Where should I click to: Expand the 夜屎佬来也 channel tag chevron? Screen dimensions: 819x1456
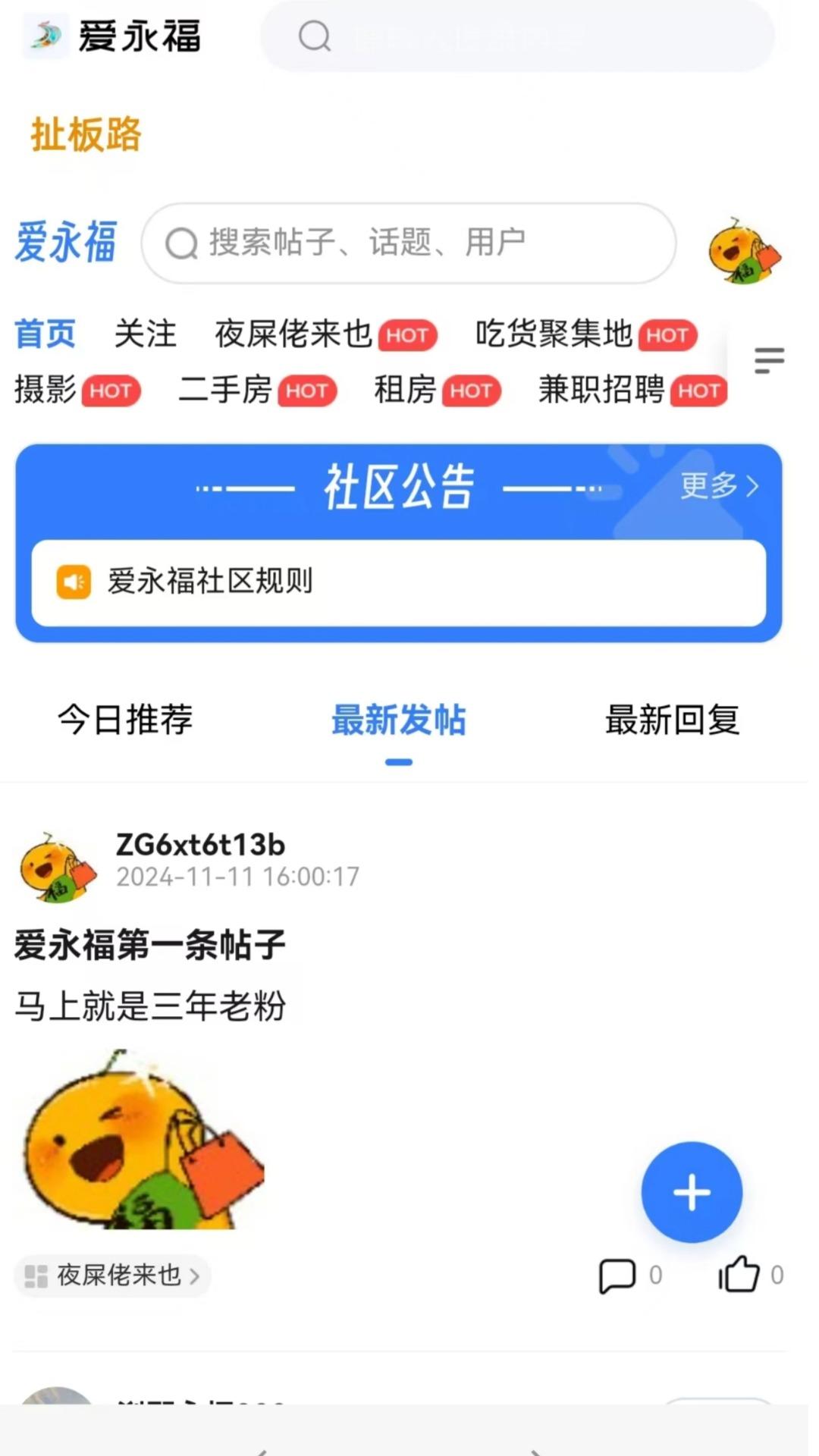point(196,1276)
